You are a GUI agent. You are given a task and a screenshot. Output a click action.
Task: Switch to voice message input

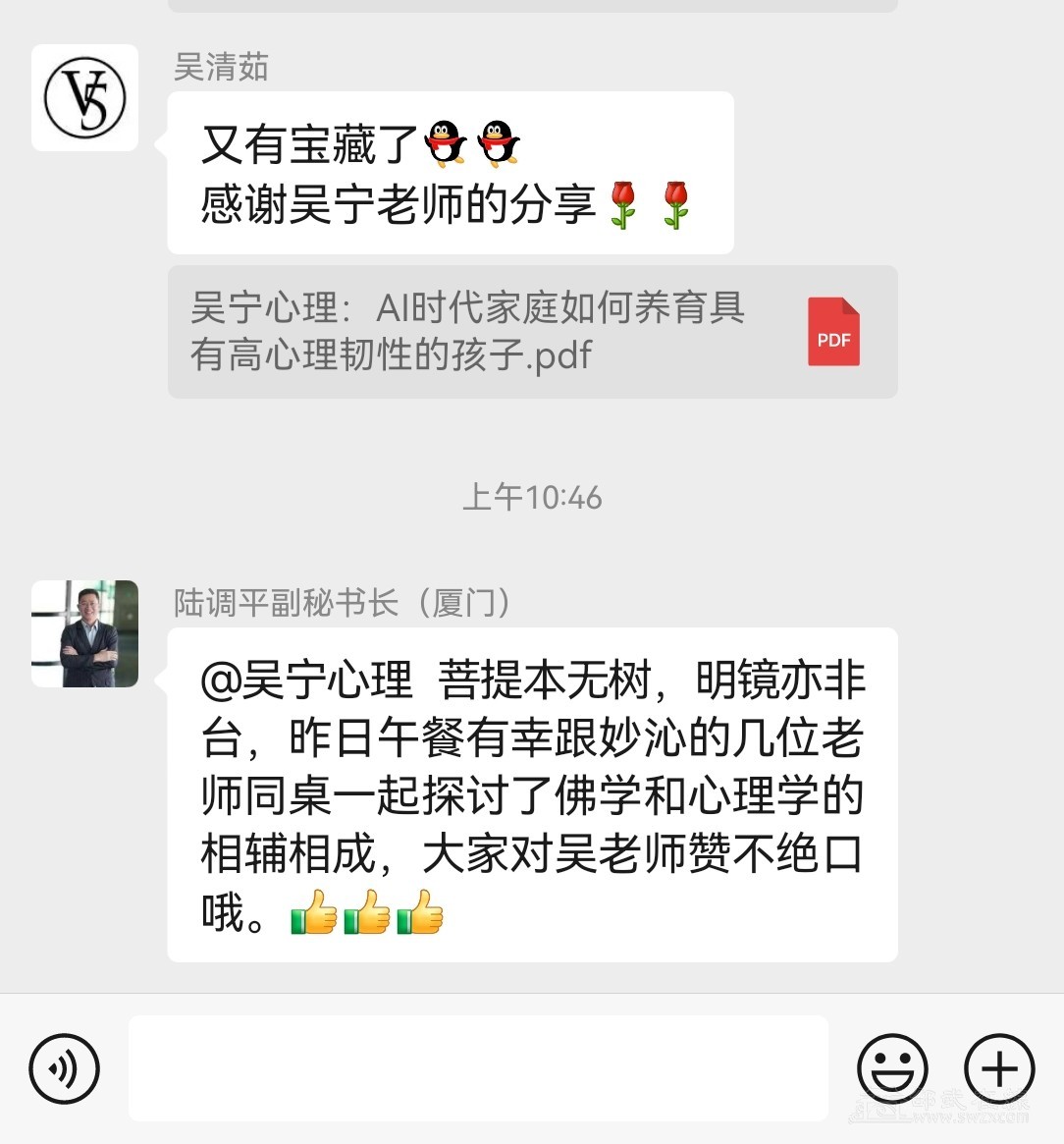[x=64, y=1068]
